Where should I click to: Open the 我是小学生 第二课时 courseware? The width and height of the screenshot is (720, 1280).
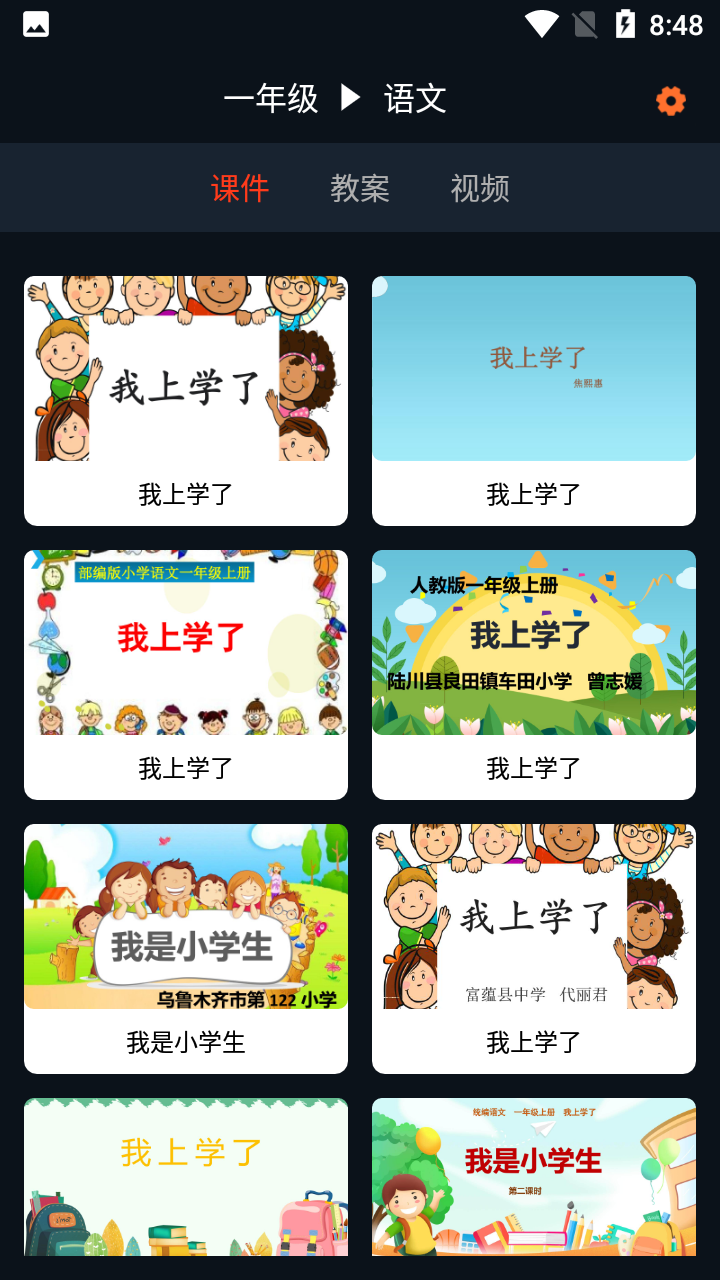[x=533, y=1180]
